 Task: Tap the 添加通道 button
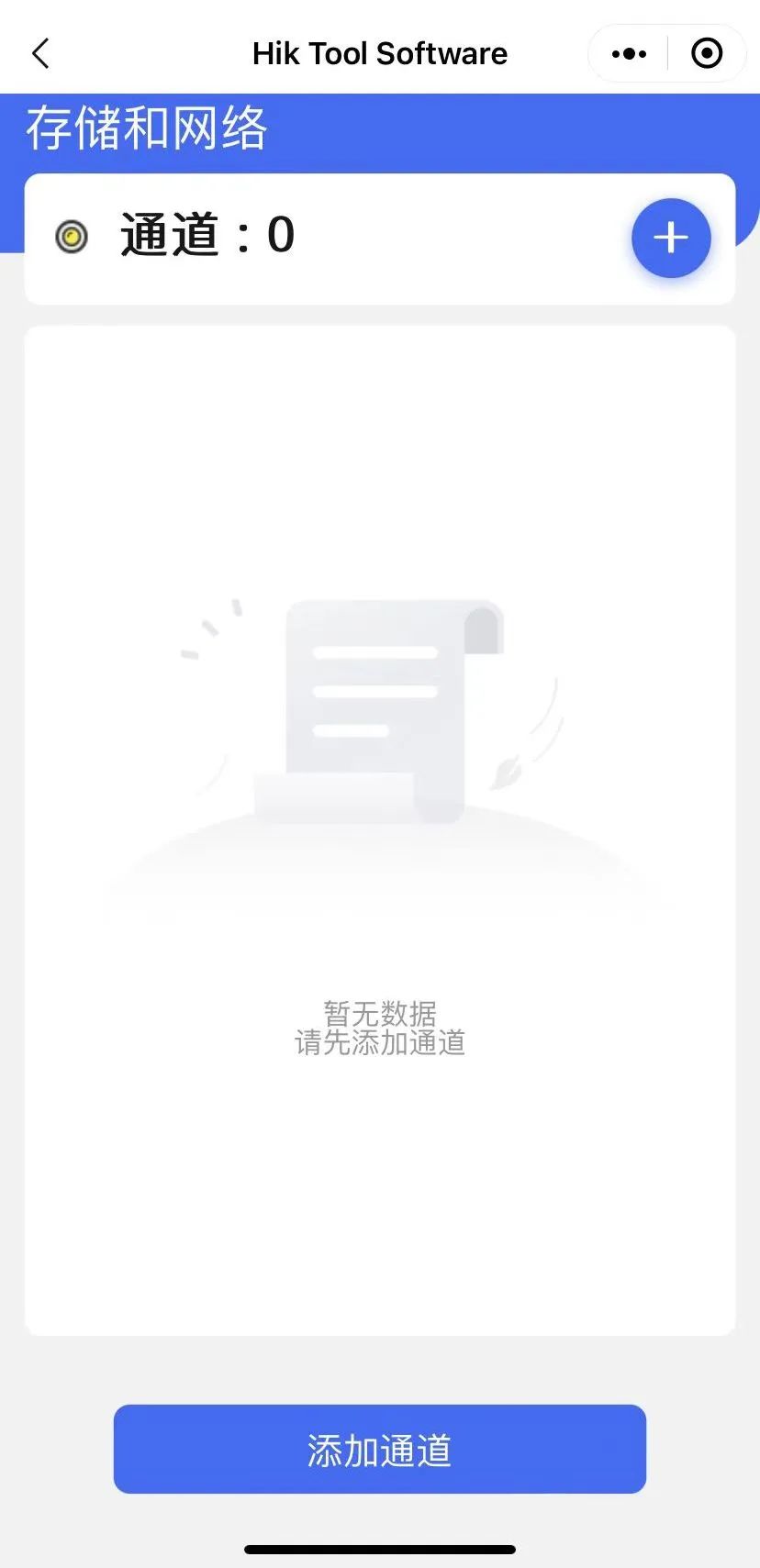click(380, 1450)
